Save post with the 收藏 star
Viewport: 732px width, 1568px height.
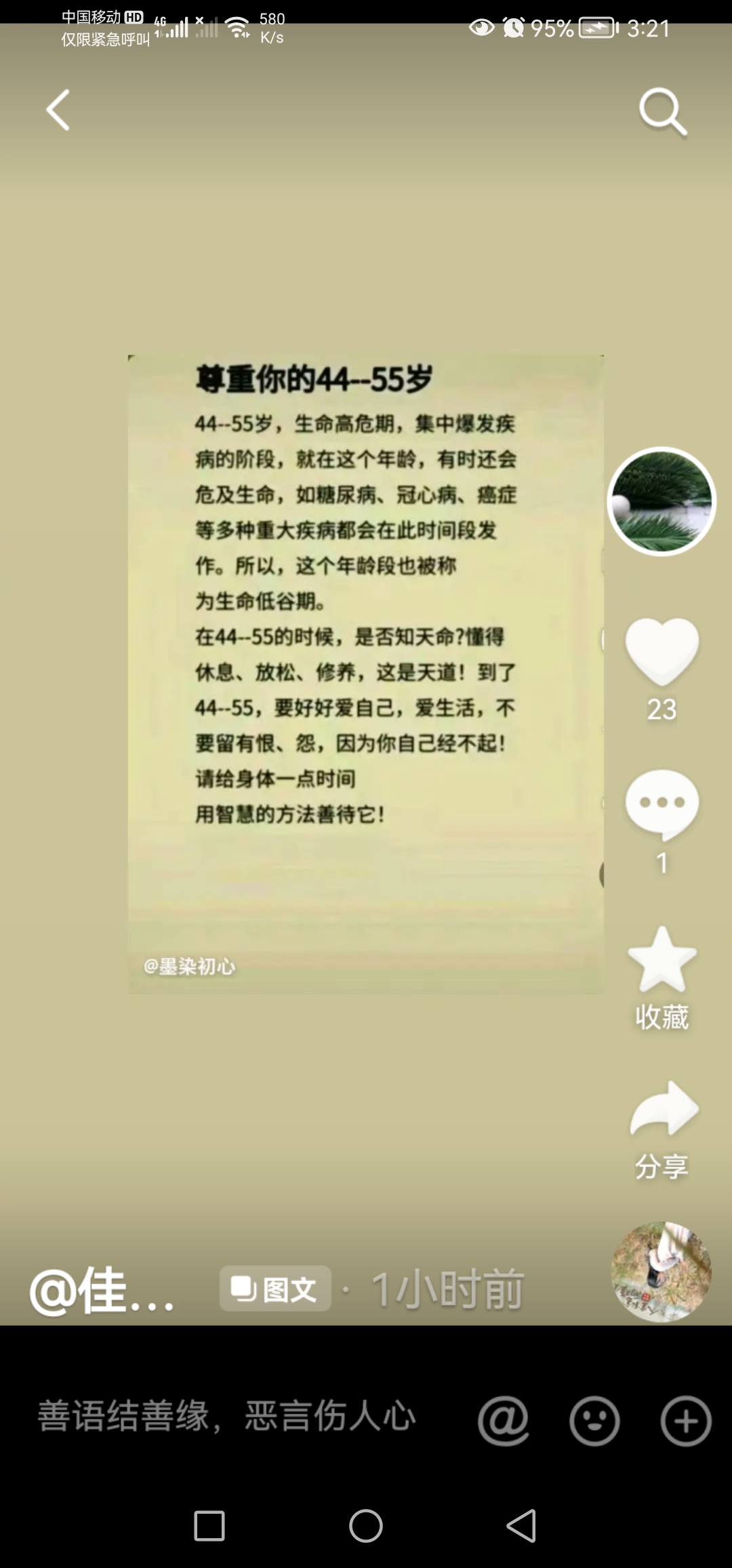point(662,960)
